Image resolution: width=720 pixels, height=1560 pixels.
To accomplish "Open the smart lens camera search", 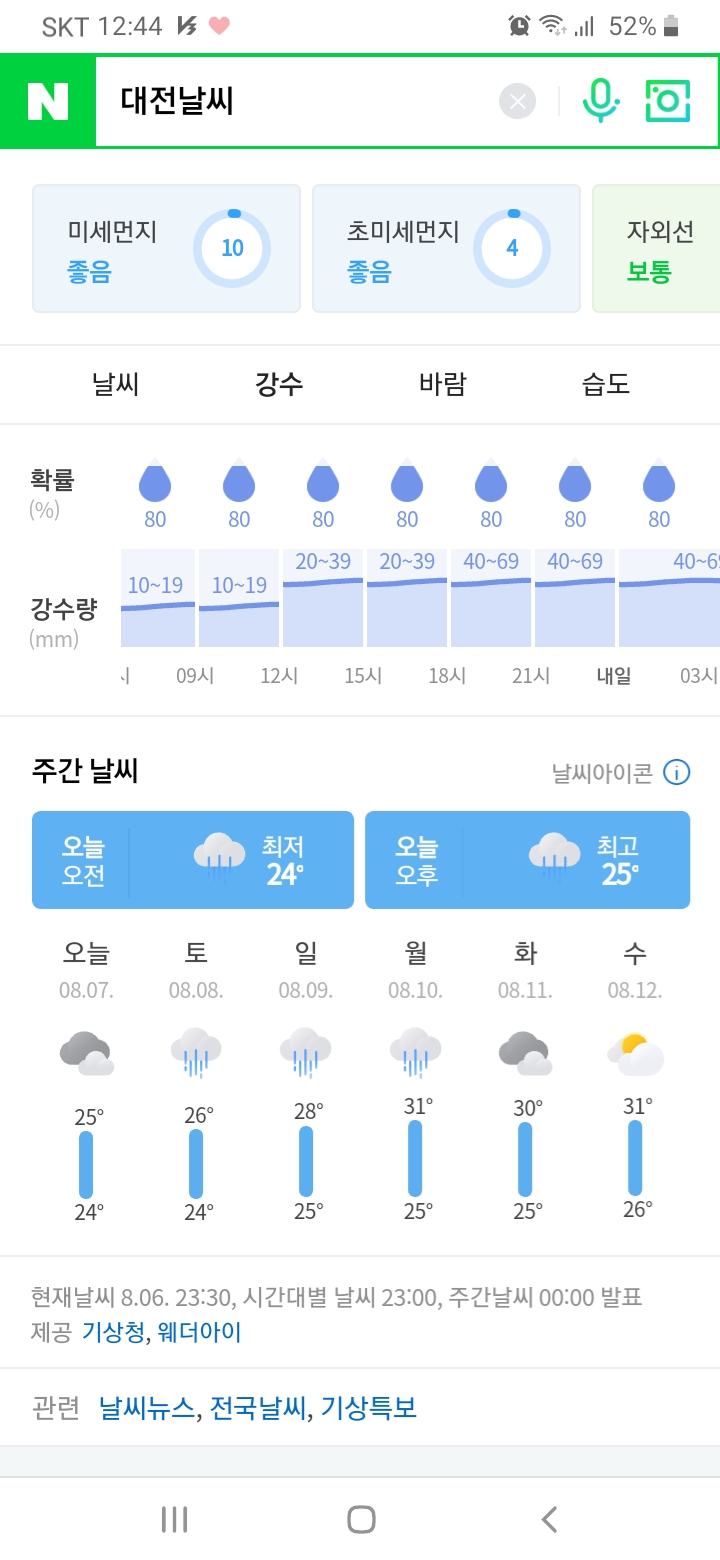I will [x=668, y=101].
